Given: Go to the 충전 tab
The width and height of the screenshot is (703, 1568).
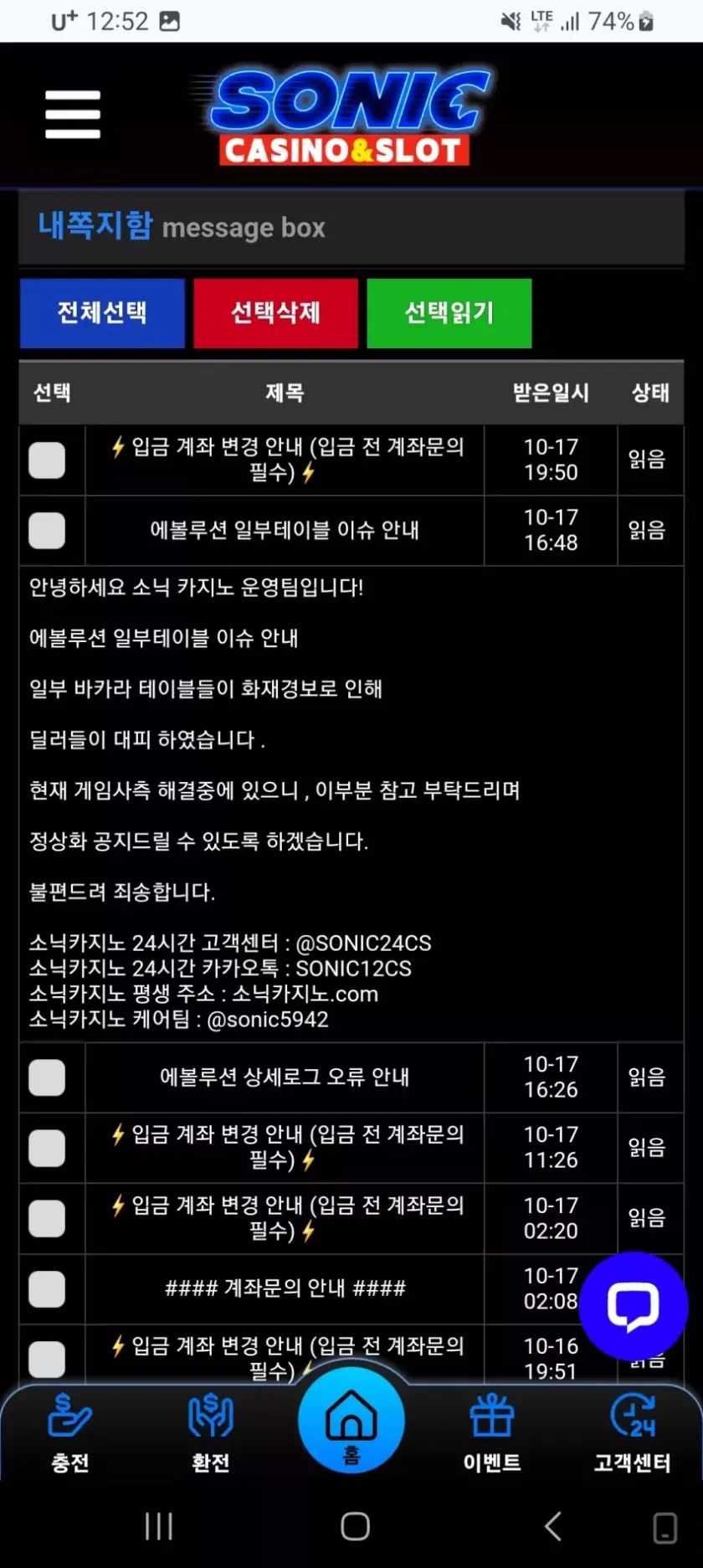Looking at the screenshot, I should pos(70,1433).
